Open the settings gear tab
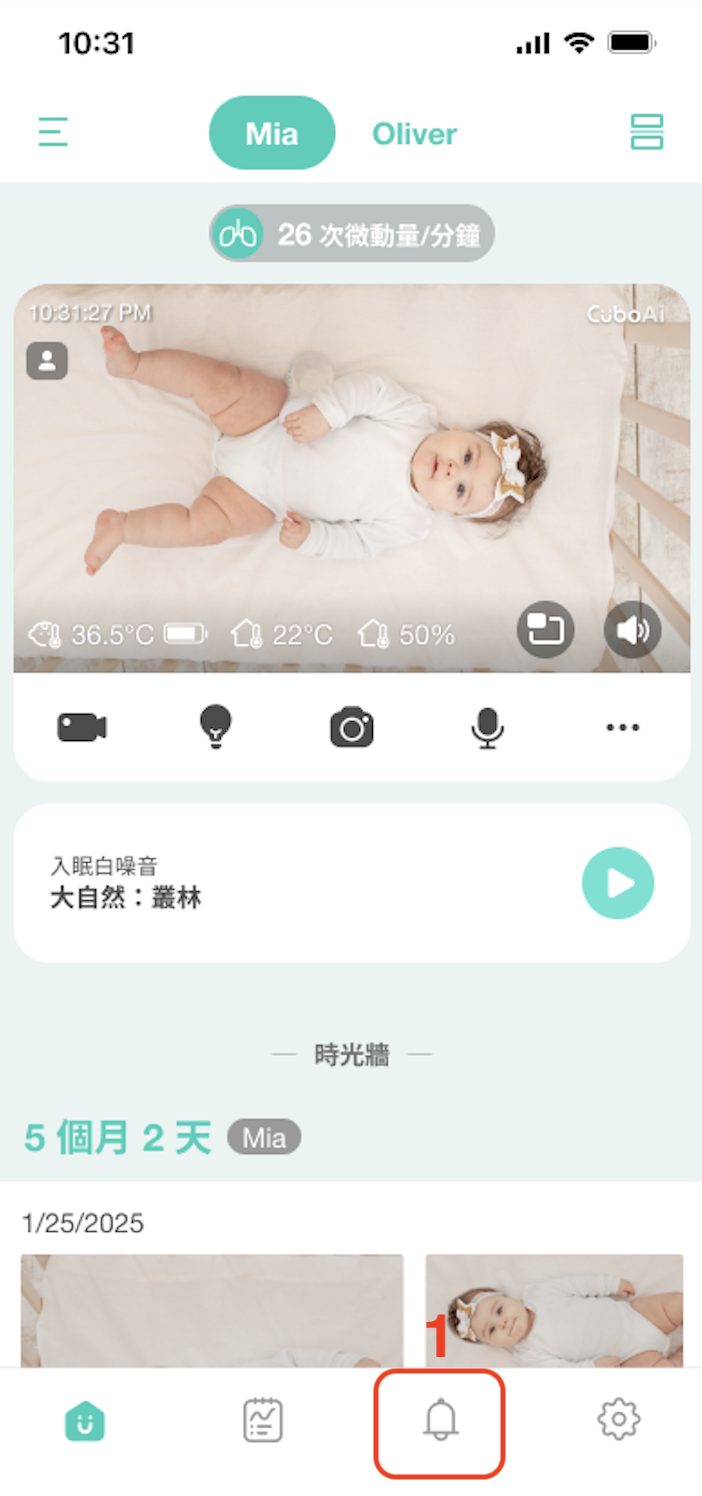 [618, 1419]
